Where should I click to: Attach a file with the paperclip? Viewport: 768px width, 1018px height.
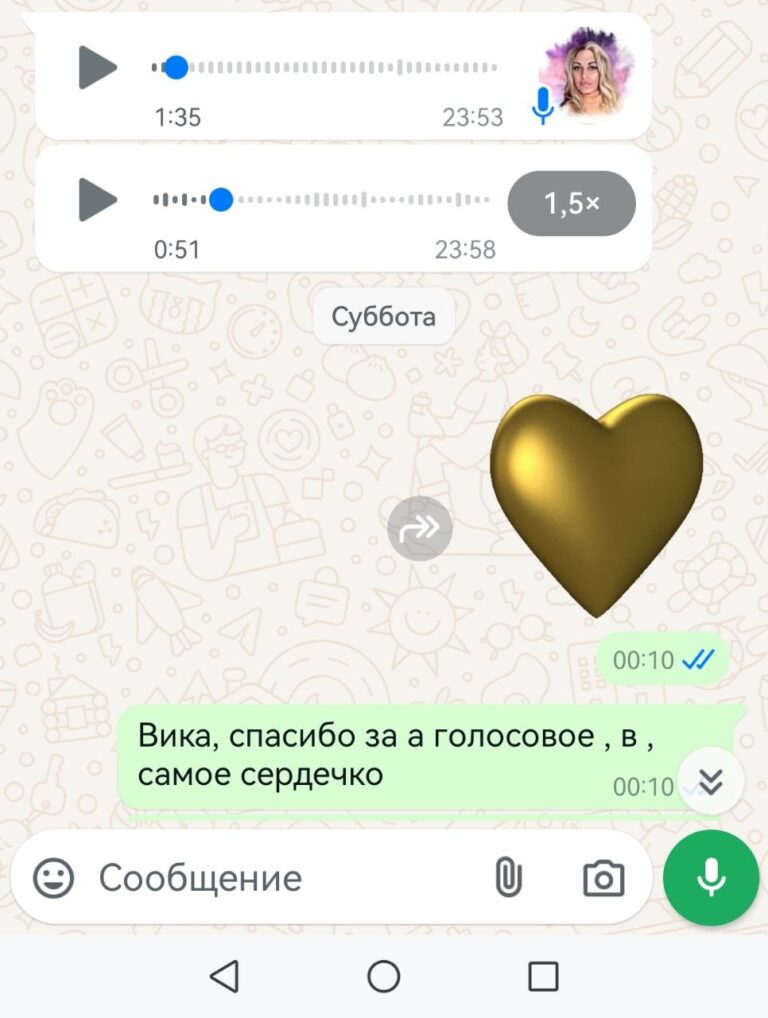click(x=508, y=879)
